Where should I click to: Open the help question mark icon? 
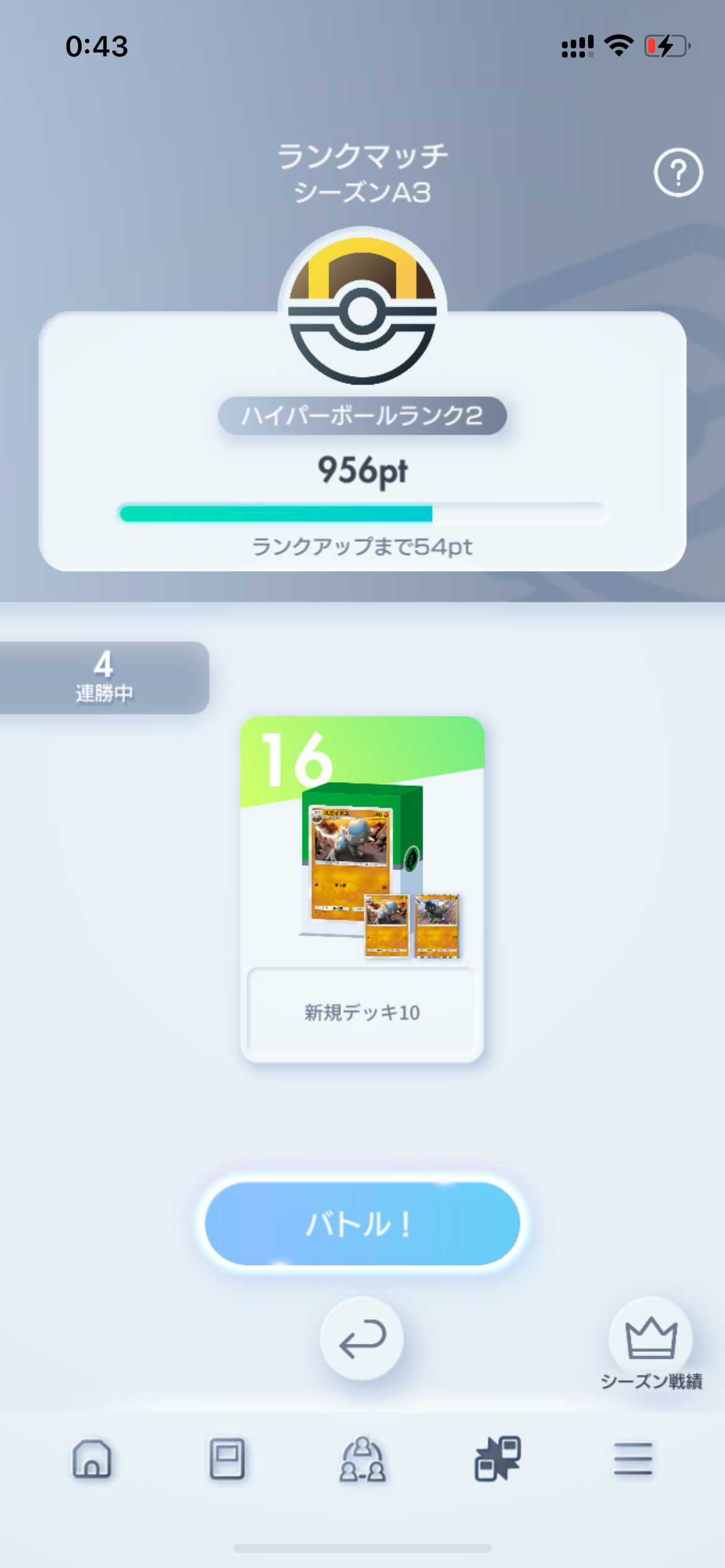[678, 173]
